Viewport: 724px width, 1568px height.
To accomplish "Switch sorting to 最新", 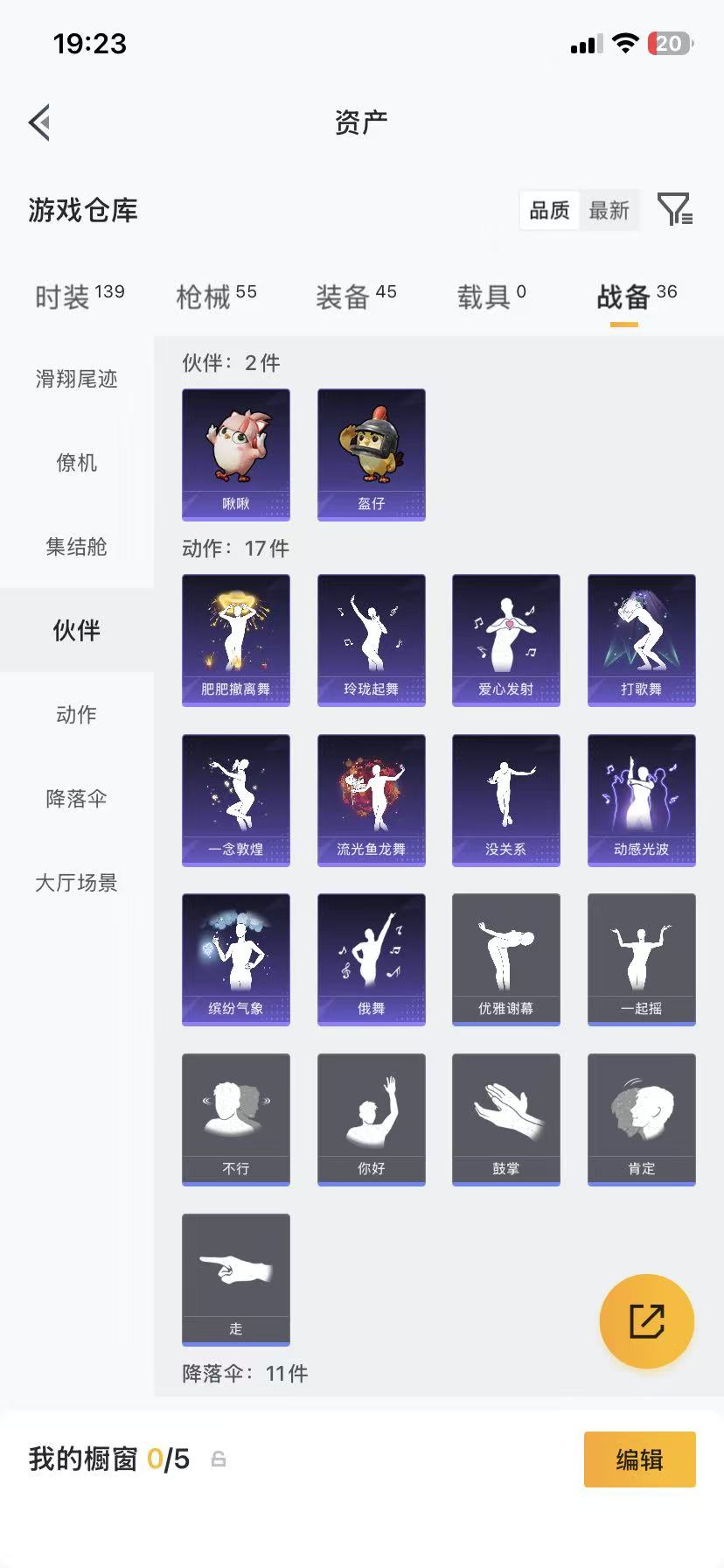I will click(609, 210).
